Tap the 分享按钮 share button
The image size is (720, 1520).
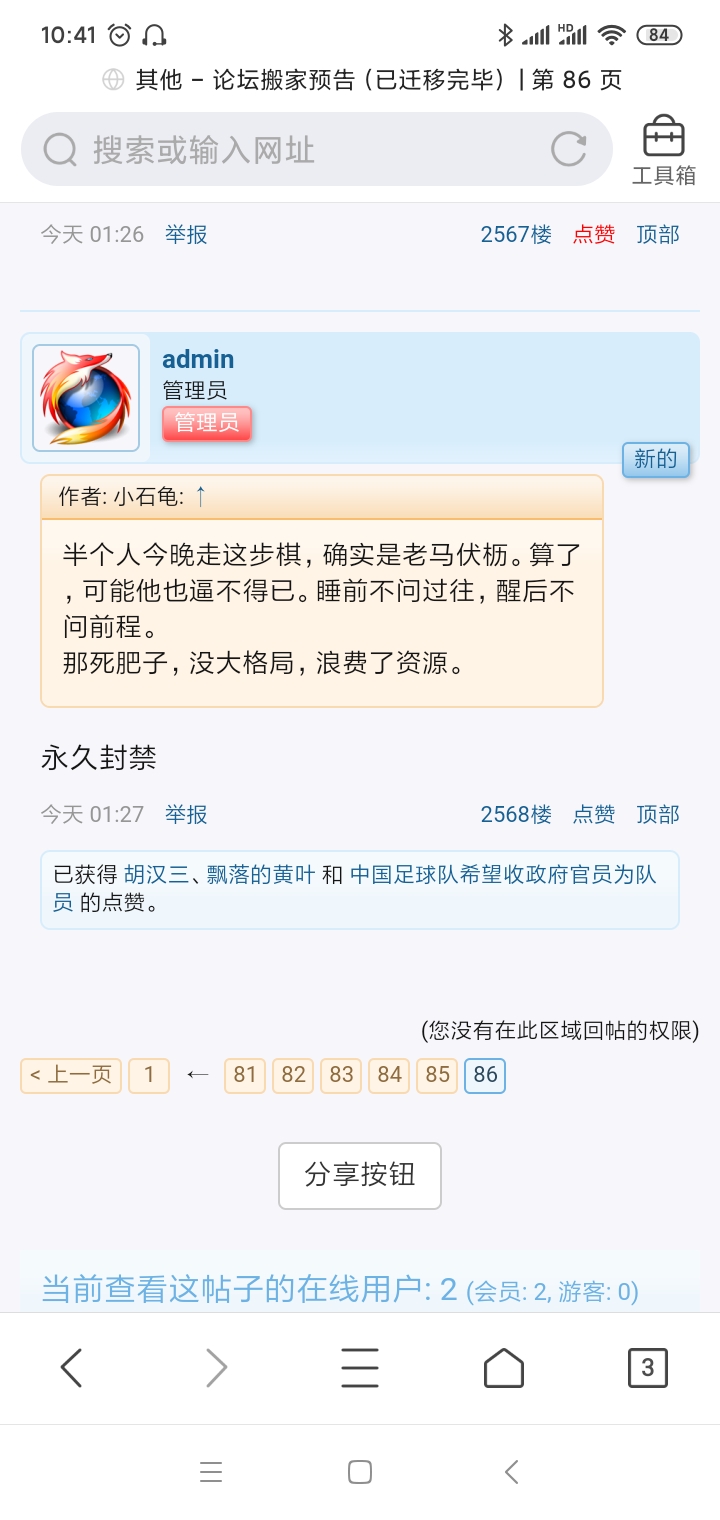point(360,1175)
